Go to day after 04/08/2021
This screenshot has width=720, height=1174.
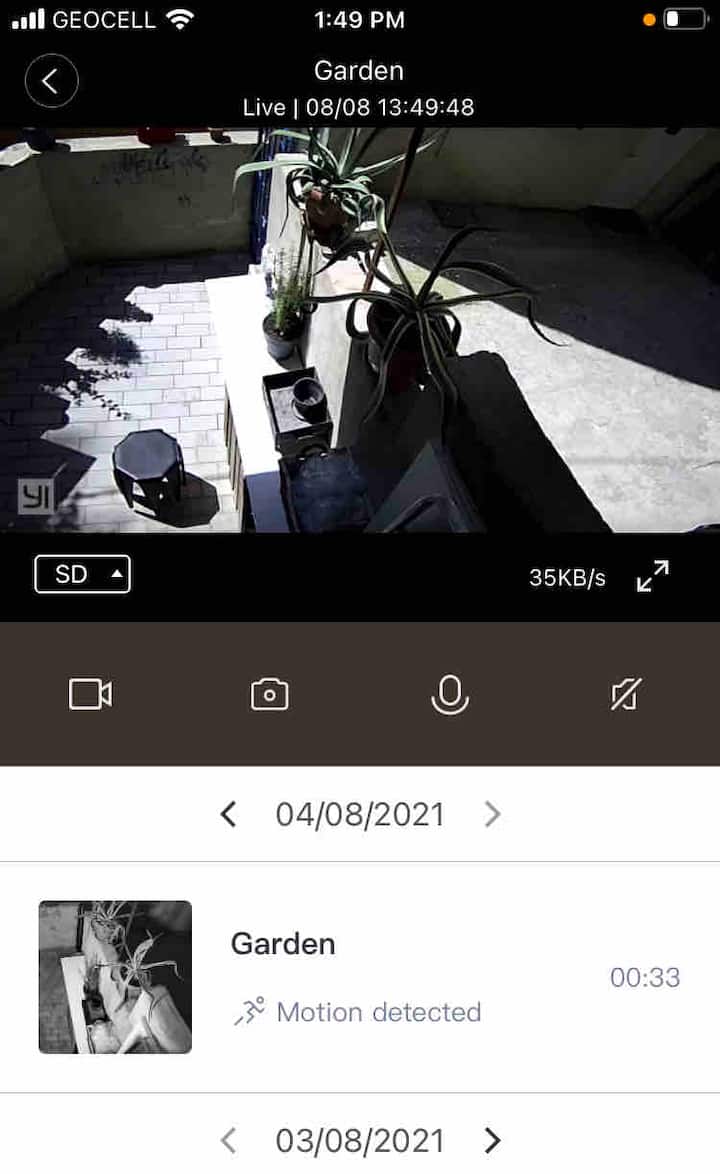click(492, 814)
